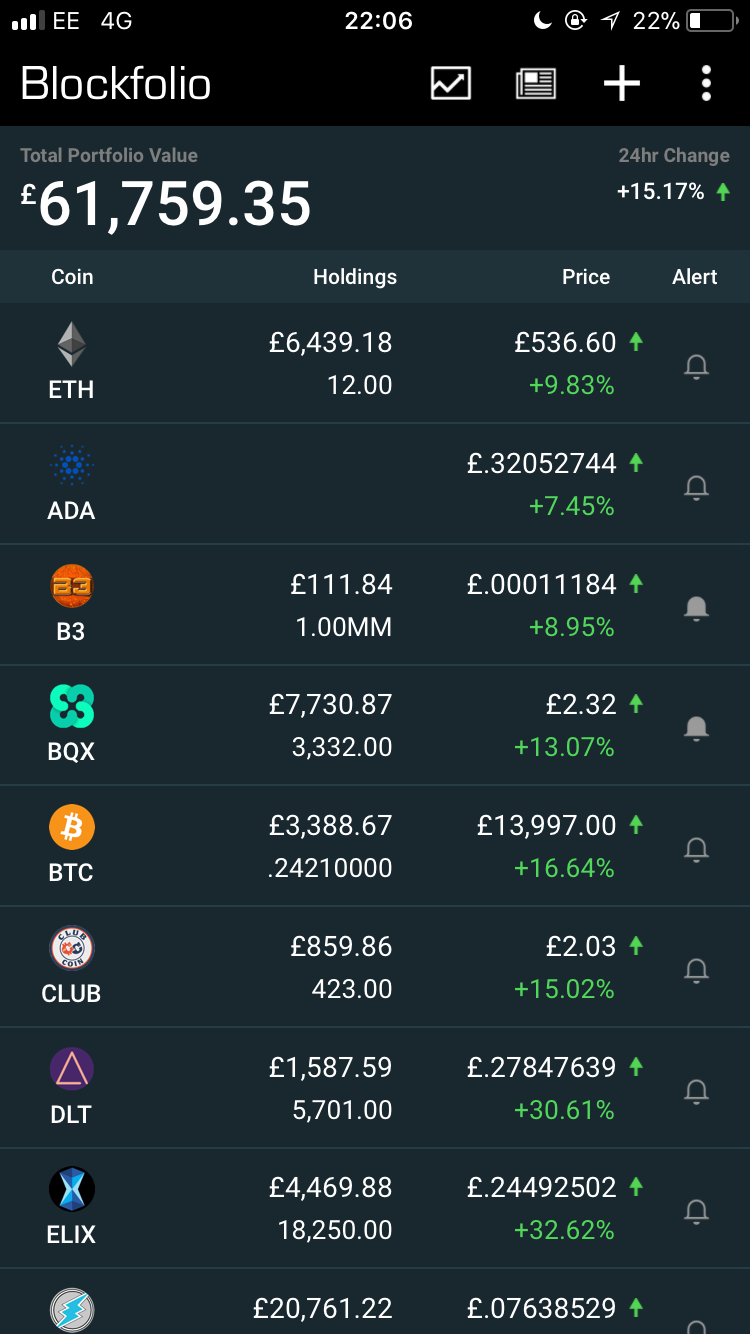Set a price alert for DLT
The image size is (750, 1334).
[x=696, y=1091]
